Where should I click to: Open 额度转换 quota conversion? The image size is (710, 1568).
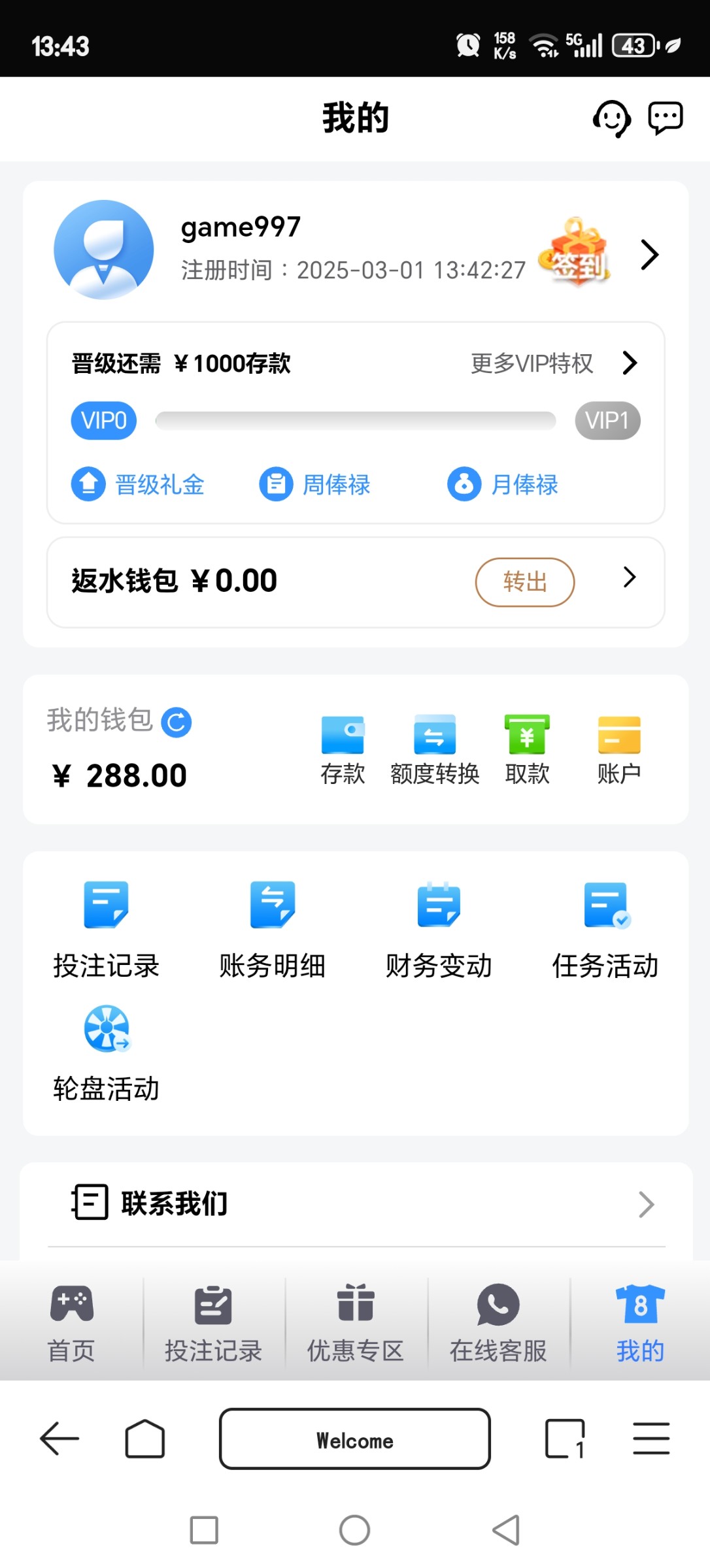[x=435, y=749]
